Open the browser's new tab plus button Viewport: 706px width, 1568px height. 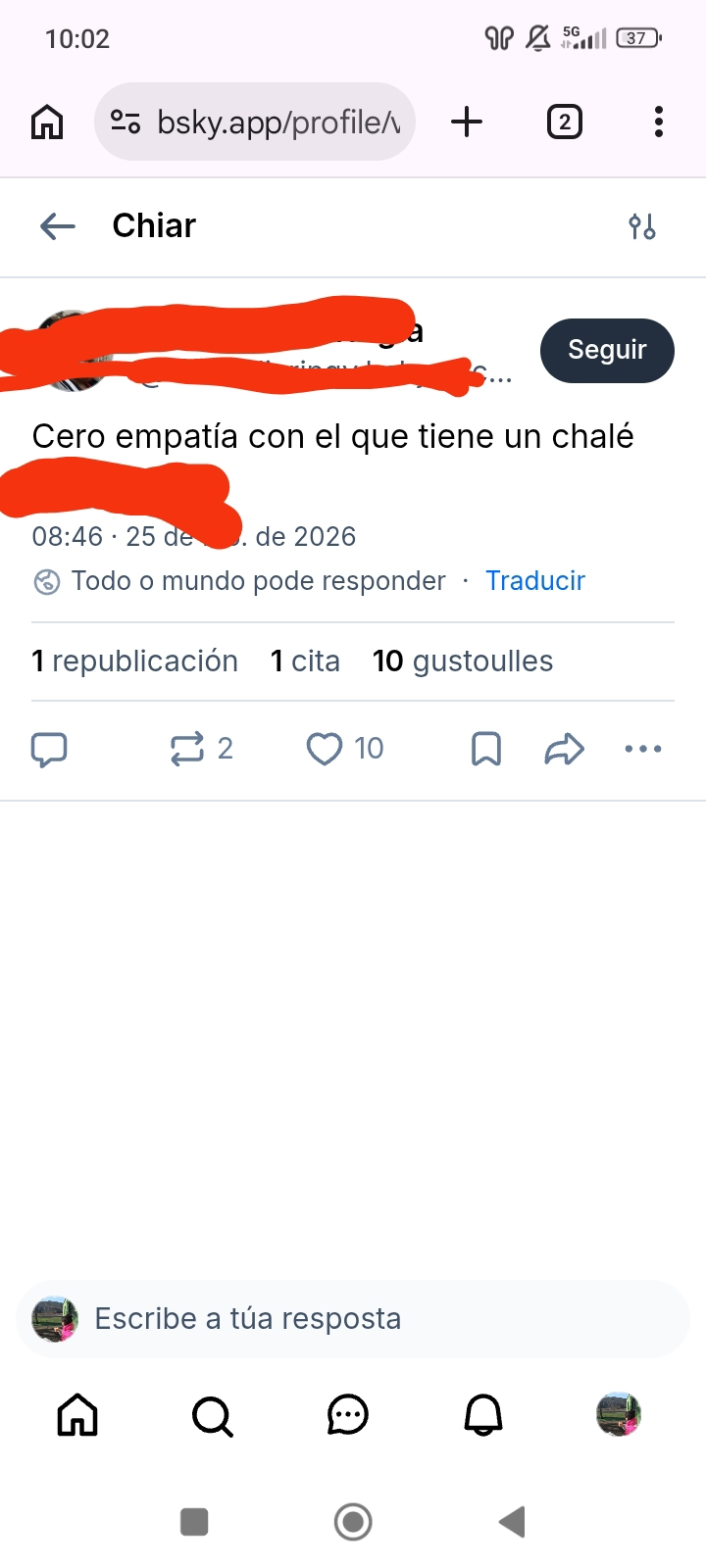tap(467, 122)
